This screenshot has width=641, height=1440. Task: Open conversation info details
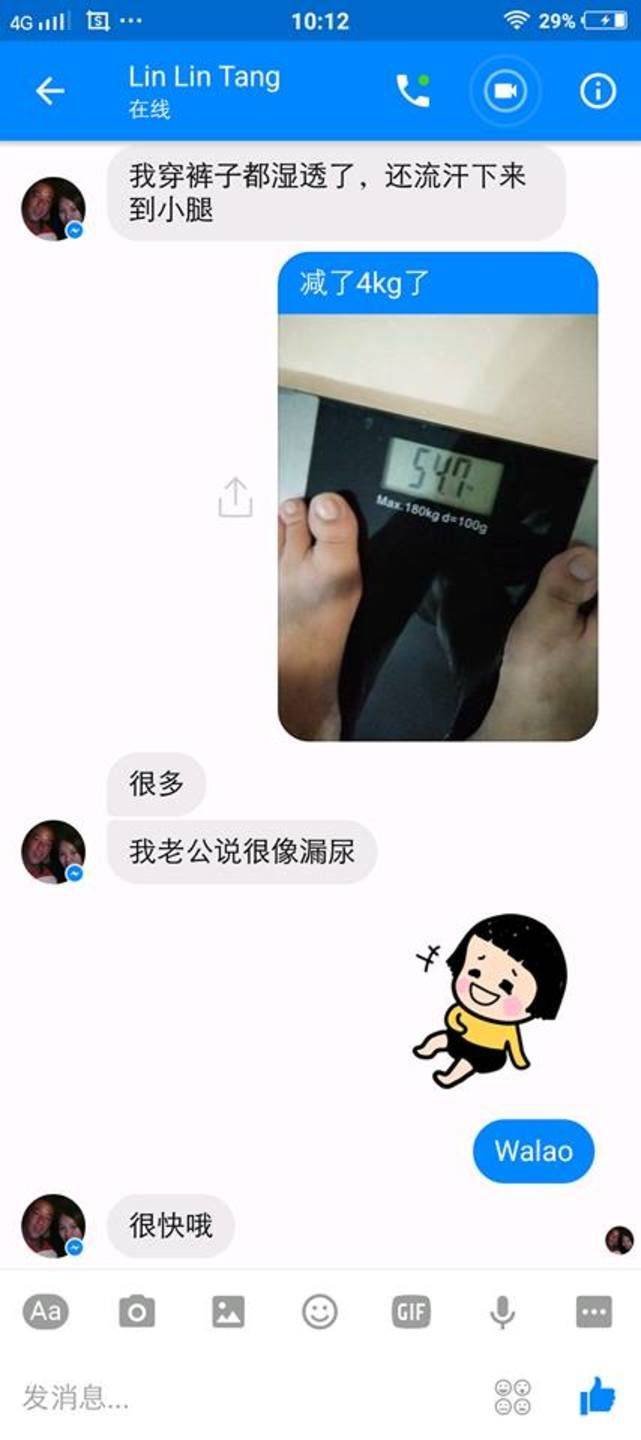(597, 91)
